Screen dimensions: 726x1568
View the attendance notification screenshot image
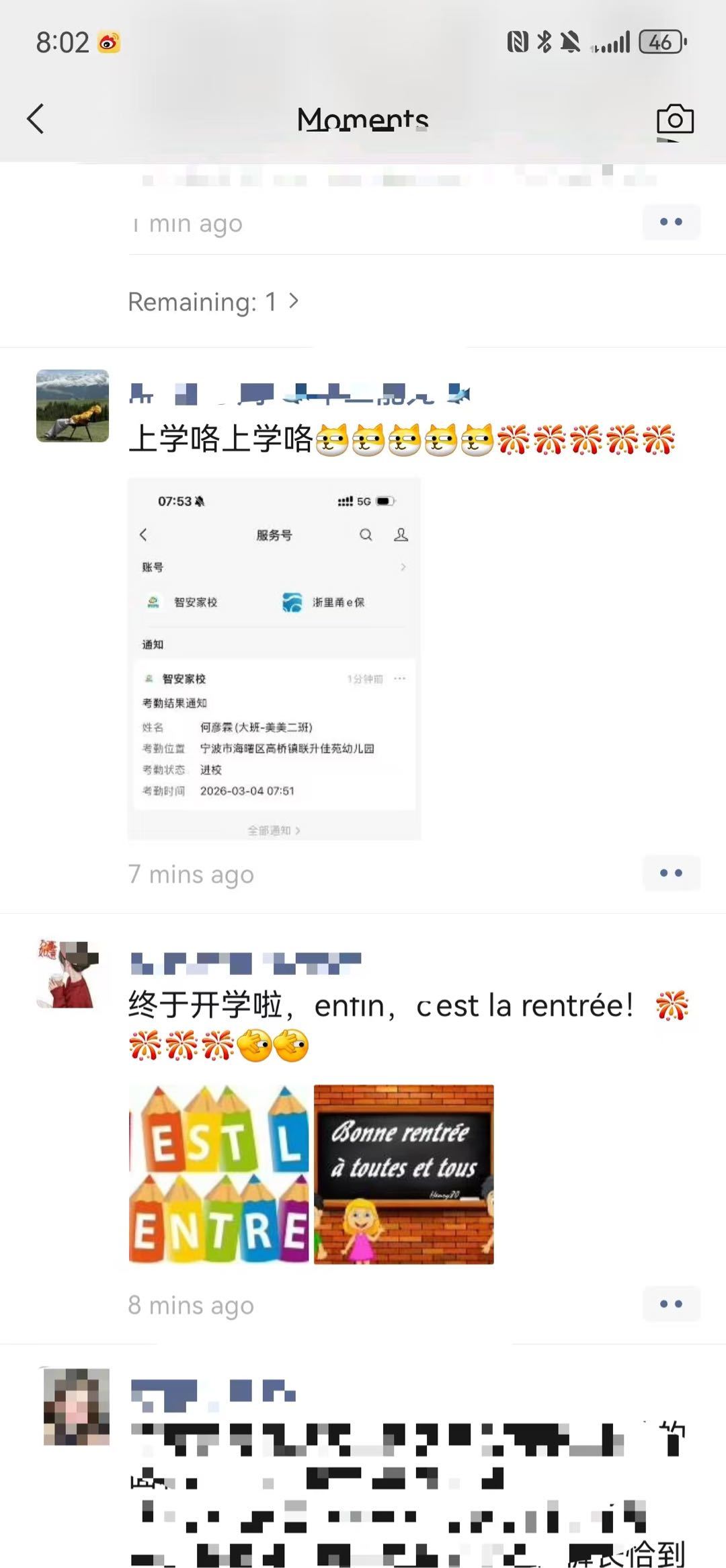click(x=274, y=659)
